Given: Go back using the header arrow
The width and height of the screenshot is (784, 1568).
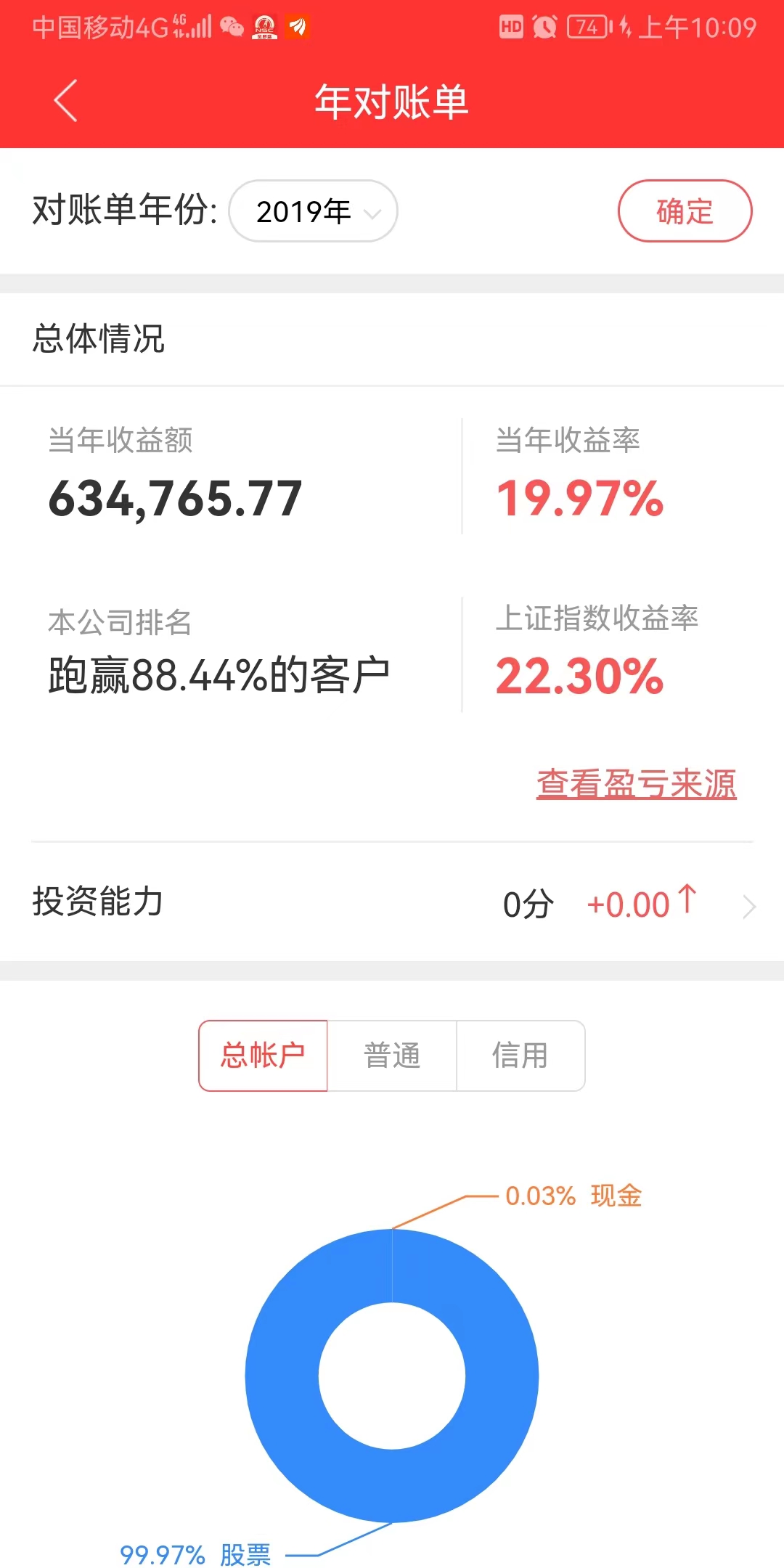Looking at the screenshot, I should [65, 101].
